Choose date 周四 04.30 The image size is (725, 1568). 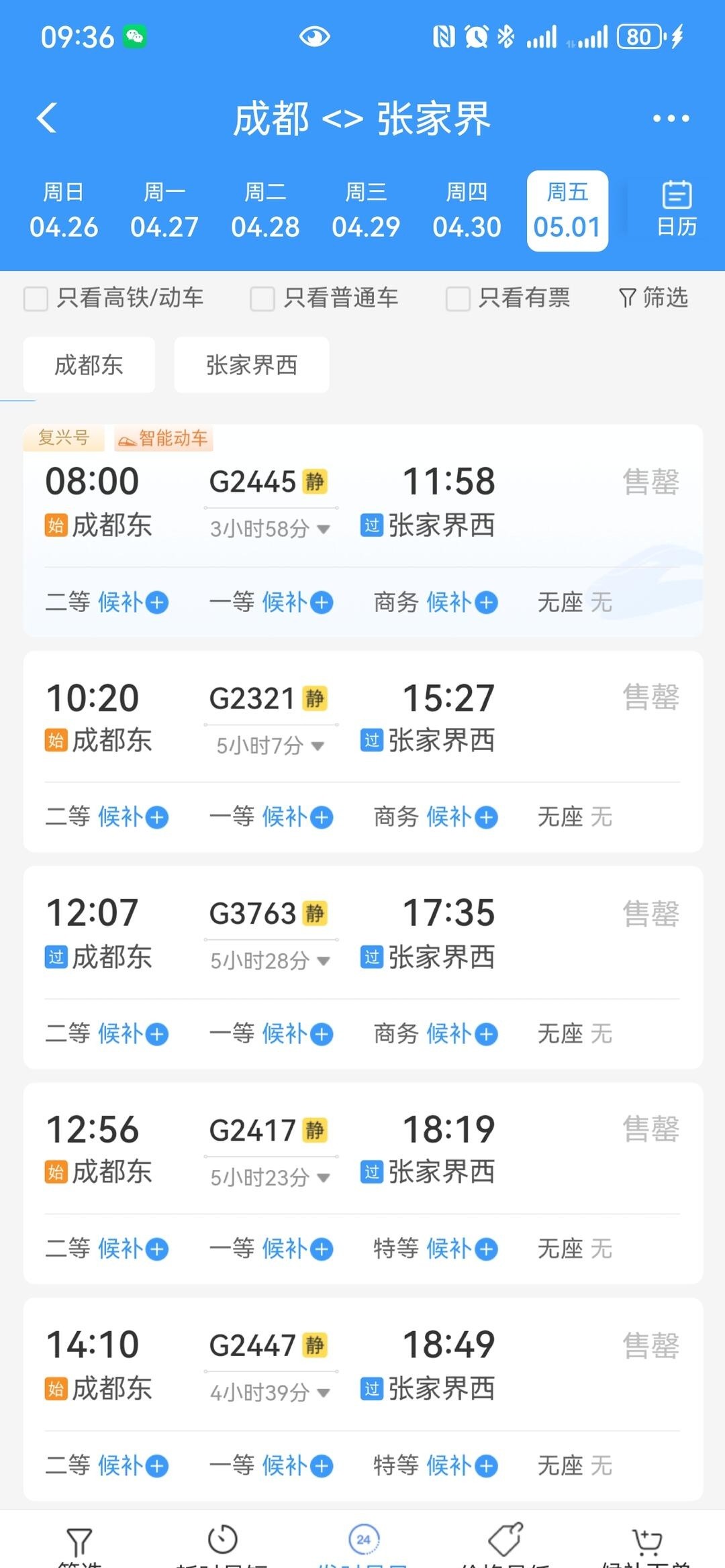467,211
